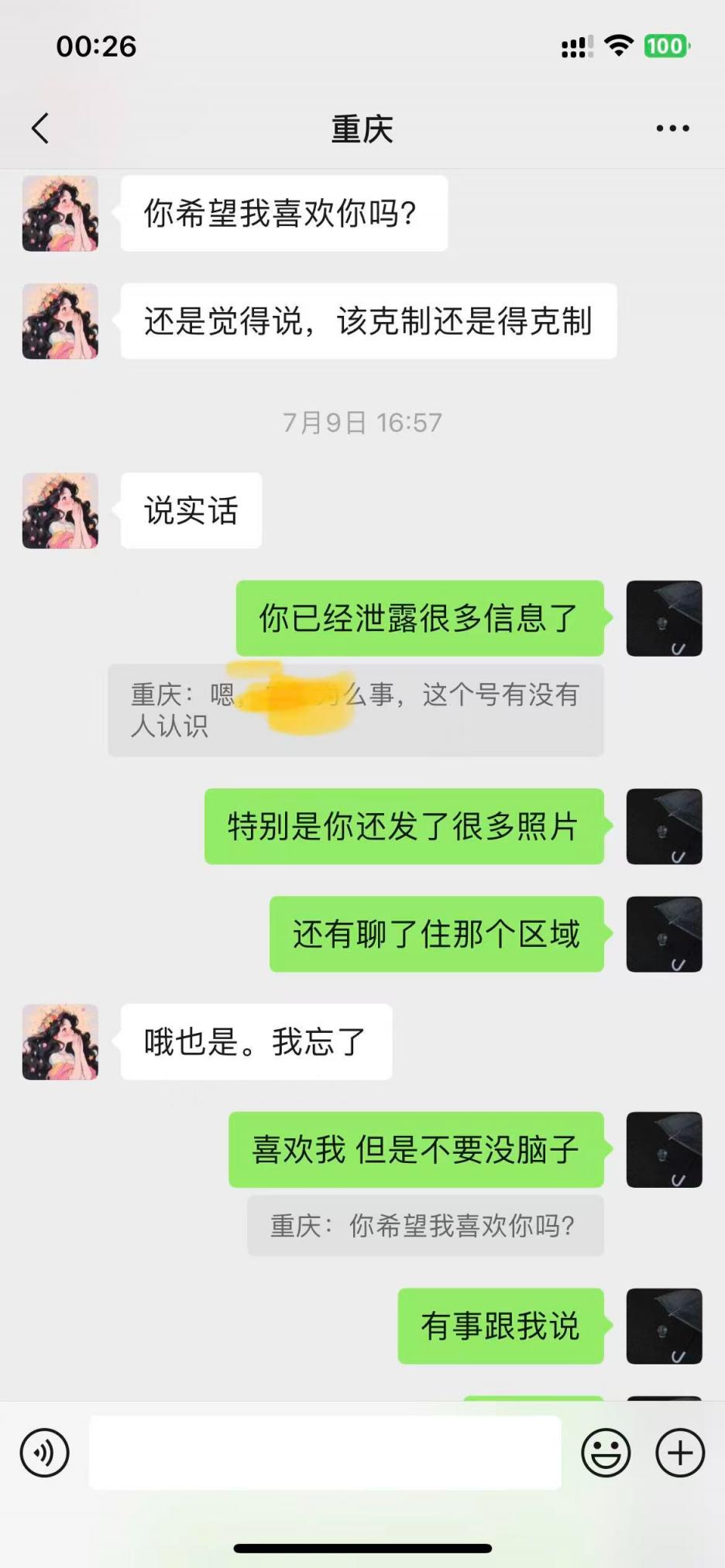Image resolution: width=725 pixels, height=1568 pixels.
Task: Go back using the top-left arrow
Action: tap(40, 129)
